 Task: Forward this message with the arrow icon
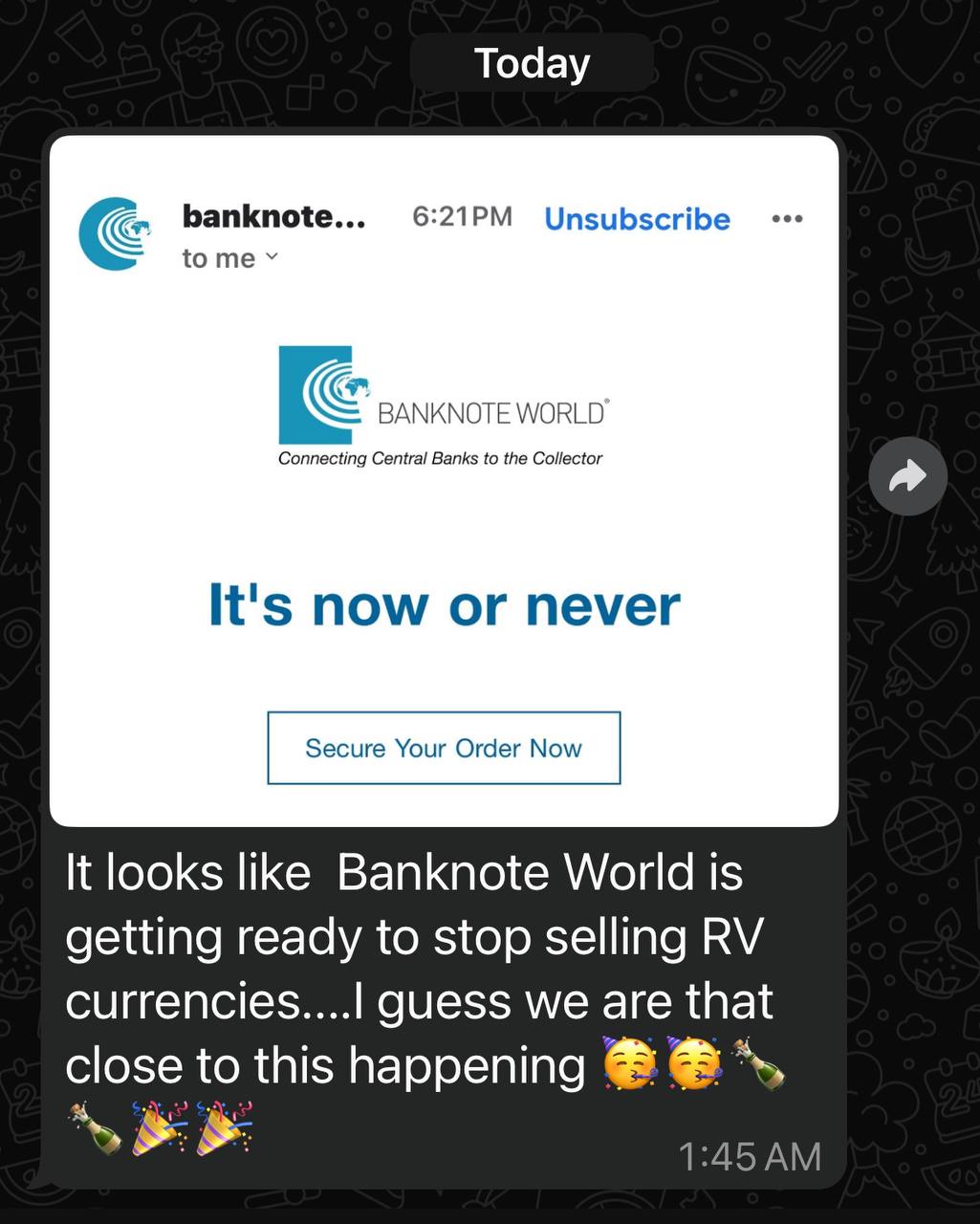(x=907, y=476)
